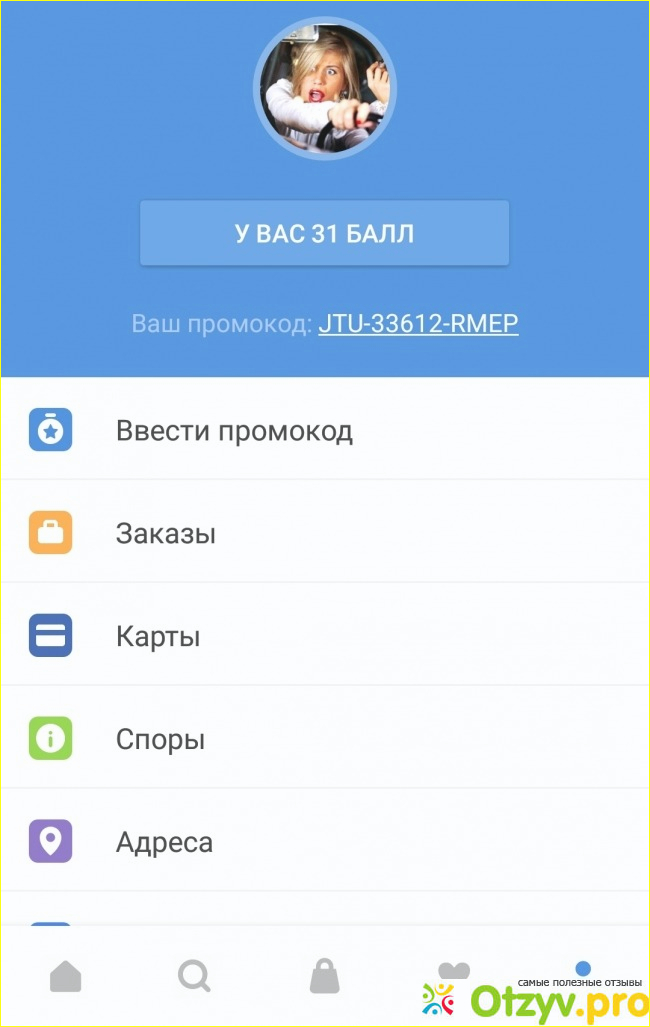
Task: Switch to the search tab
Action: click(x=194, y=976)
